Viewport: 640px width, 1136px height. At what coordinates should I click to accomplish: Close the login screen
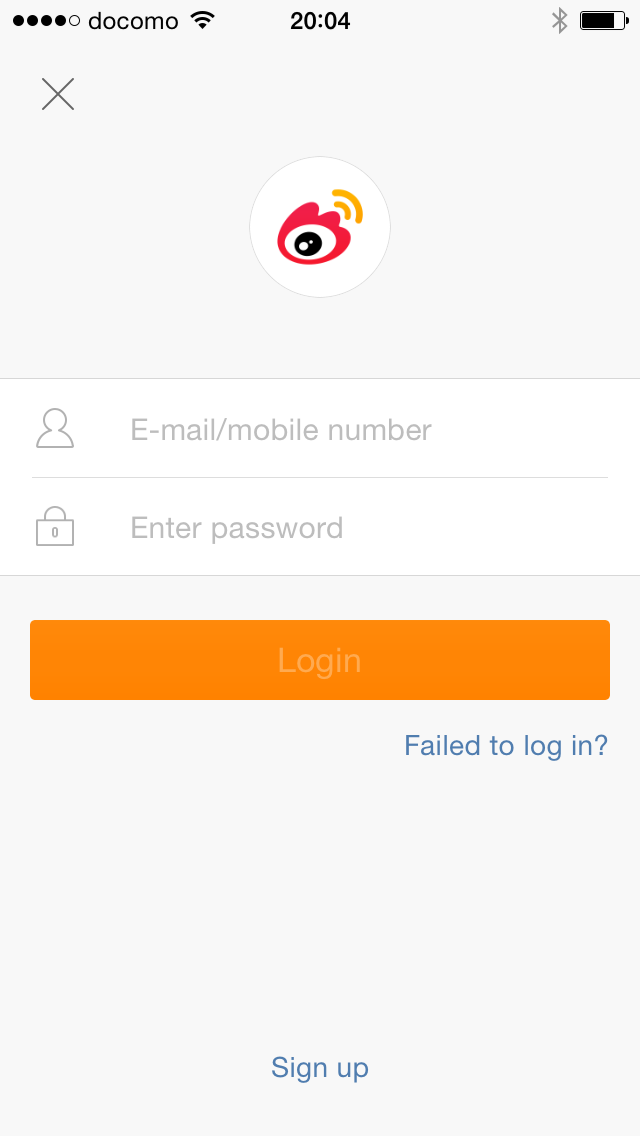click(58, 94)
